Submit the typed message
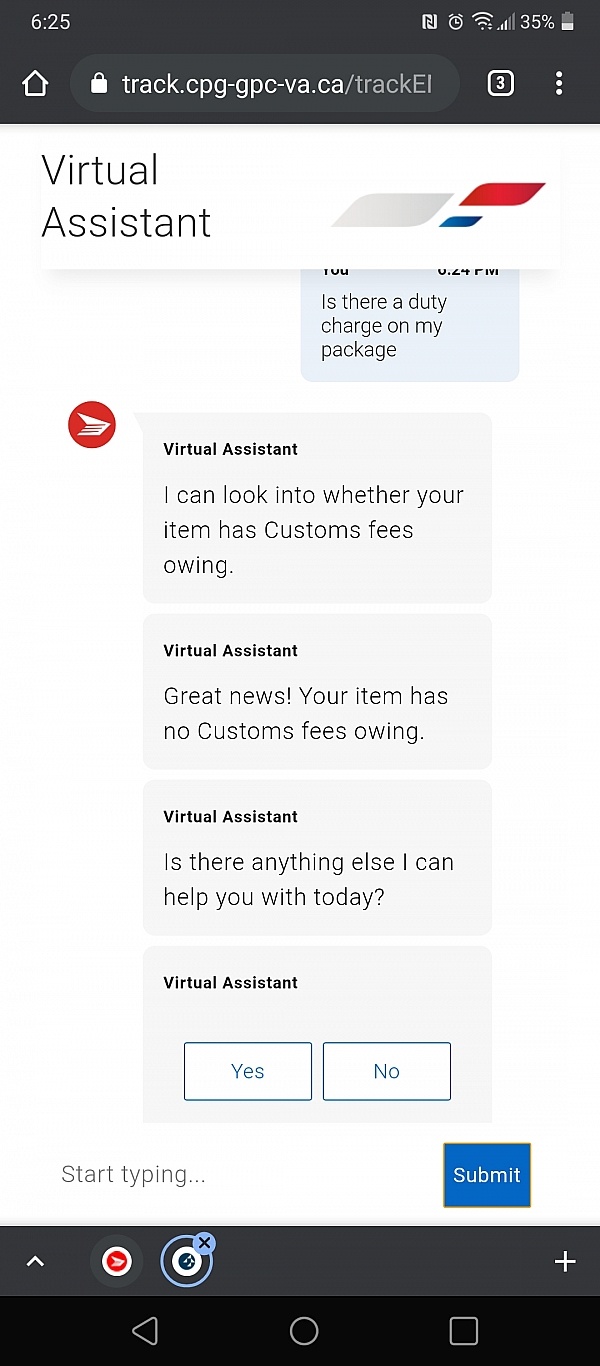The height and width of the screenshot is (1366, 600). [x=487, y=1175]
